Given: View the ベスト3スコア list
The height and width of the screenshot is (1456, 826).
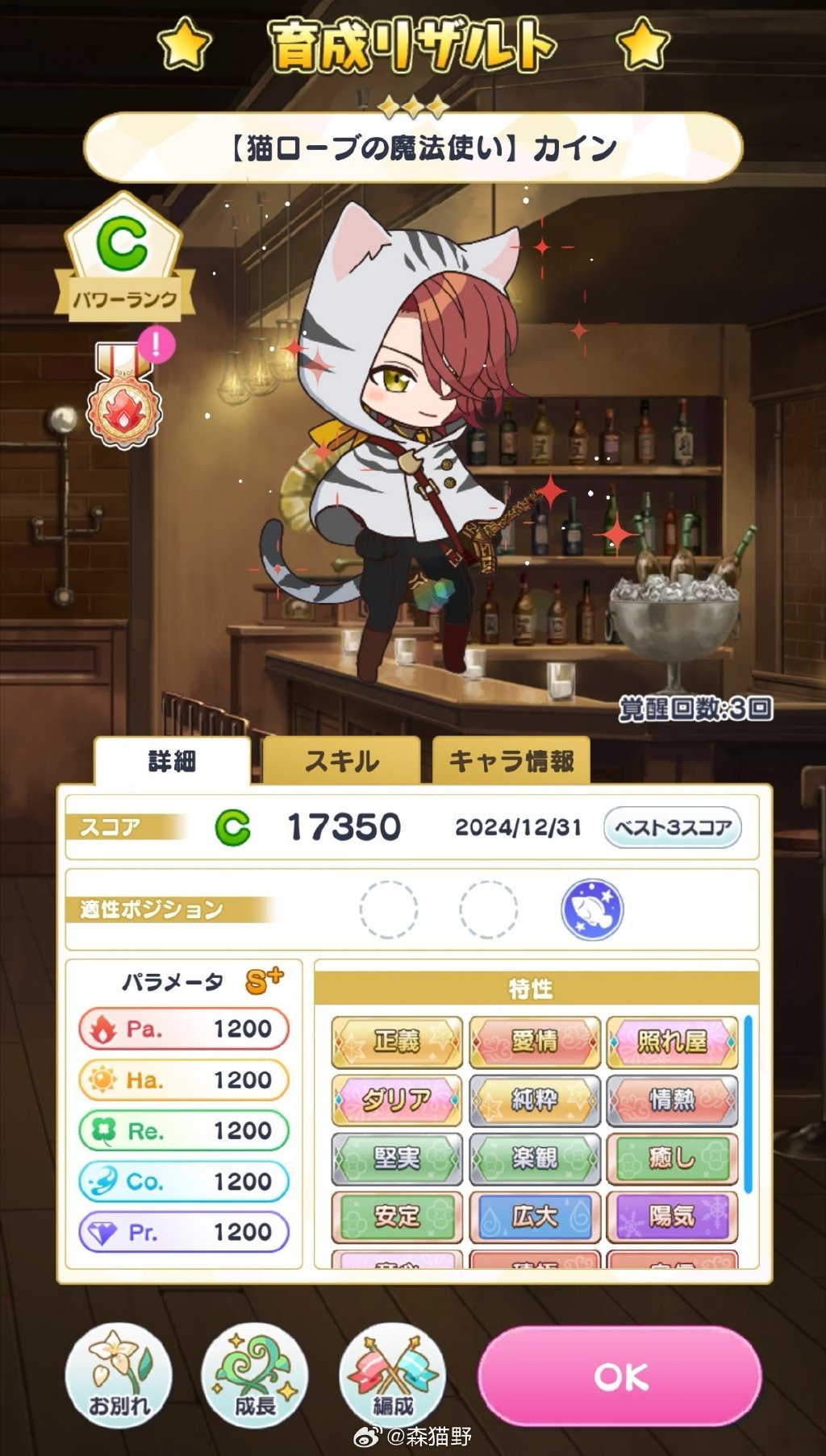Looking at the screenshot, I should (673, 827).
